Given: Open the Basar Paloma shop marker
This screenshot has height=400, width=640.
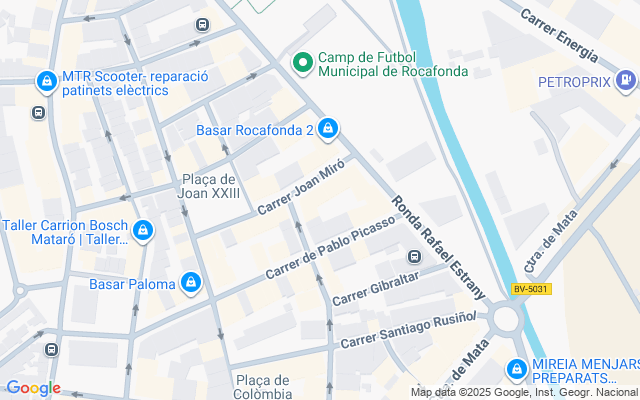Looking at the screenshot, I should pos(191,283).
